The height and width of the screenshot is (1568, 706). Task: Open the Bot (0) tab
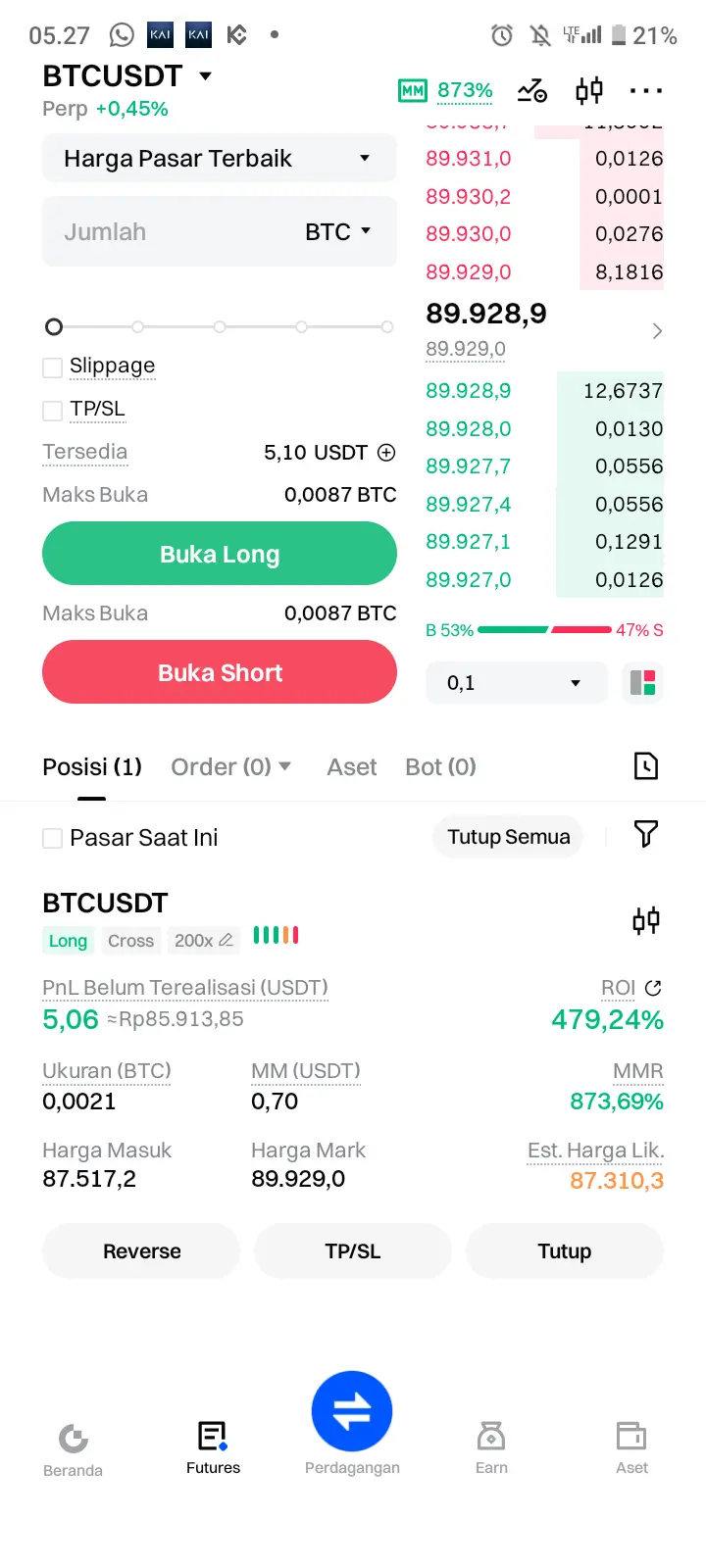[440, 766]
